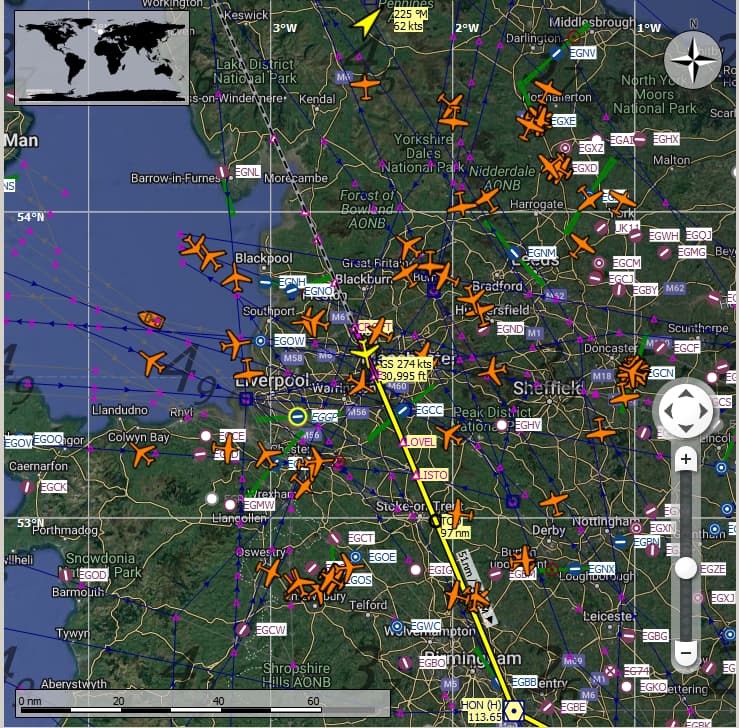Select the LISTO waypoint on the route

[x=416, y=475]
